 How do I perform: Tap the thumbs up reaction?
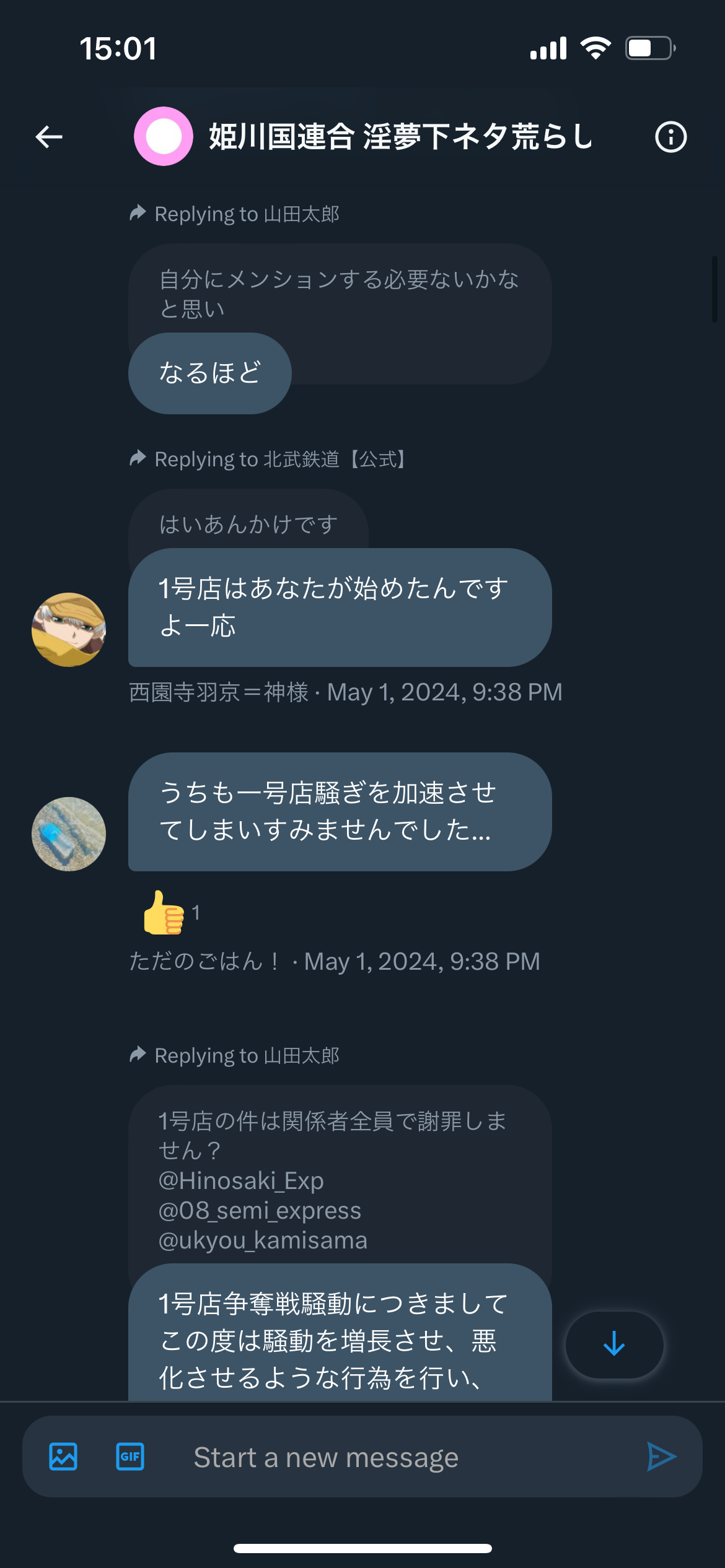pyautogui.click(x=170, y=912)
